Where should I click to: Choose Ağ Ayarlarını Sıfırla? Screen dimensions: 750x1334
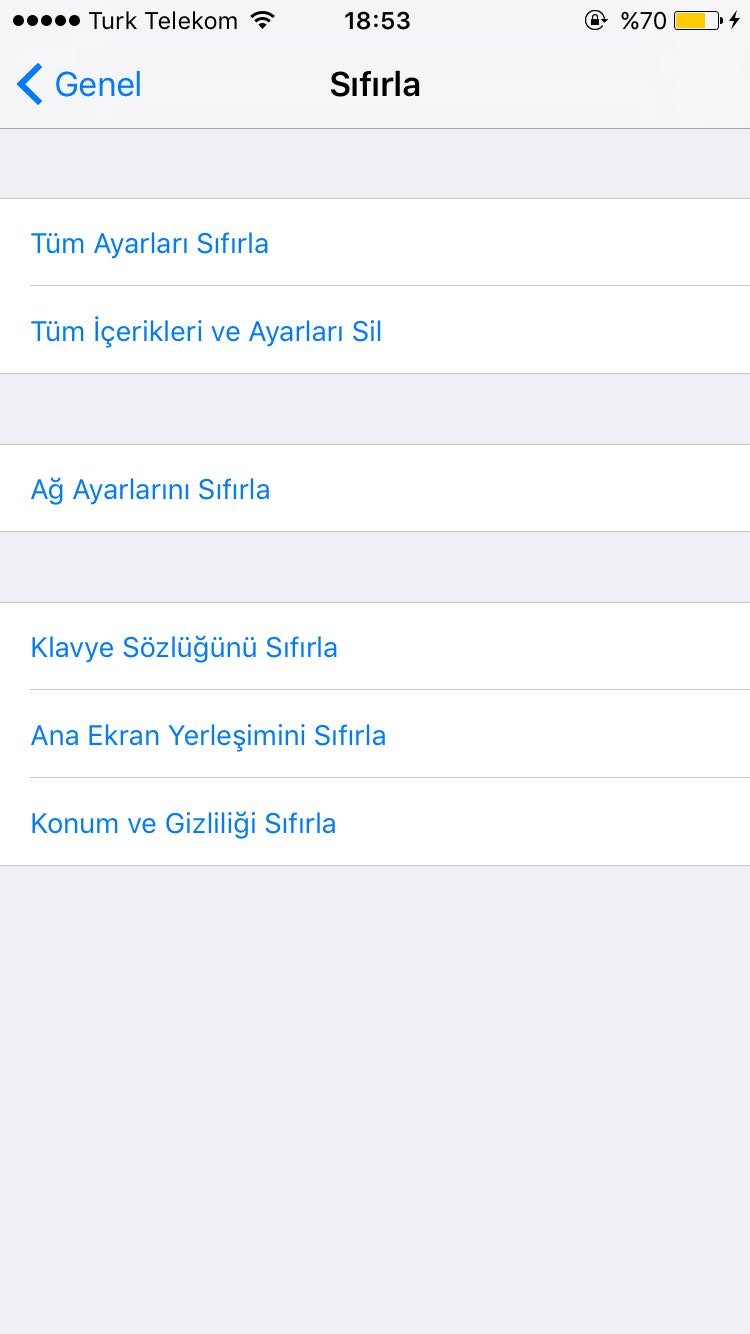150,490
